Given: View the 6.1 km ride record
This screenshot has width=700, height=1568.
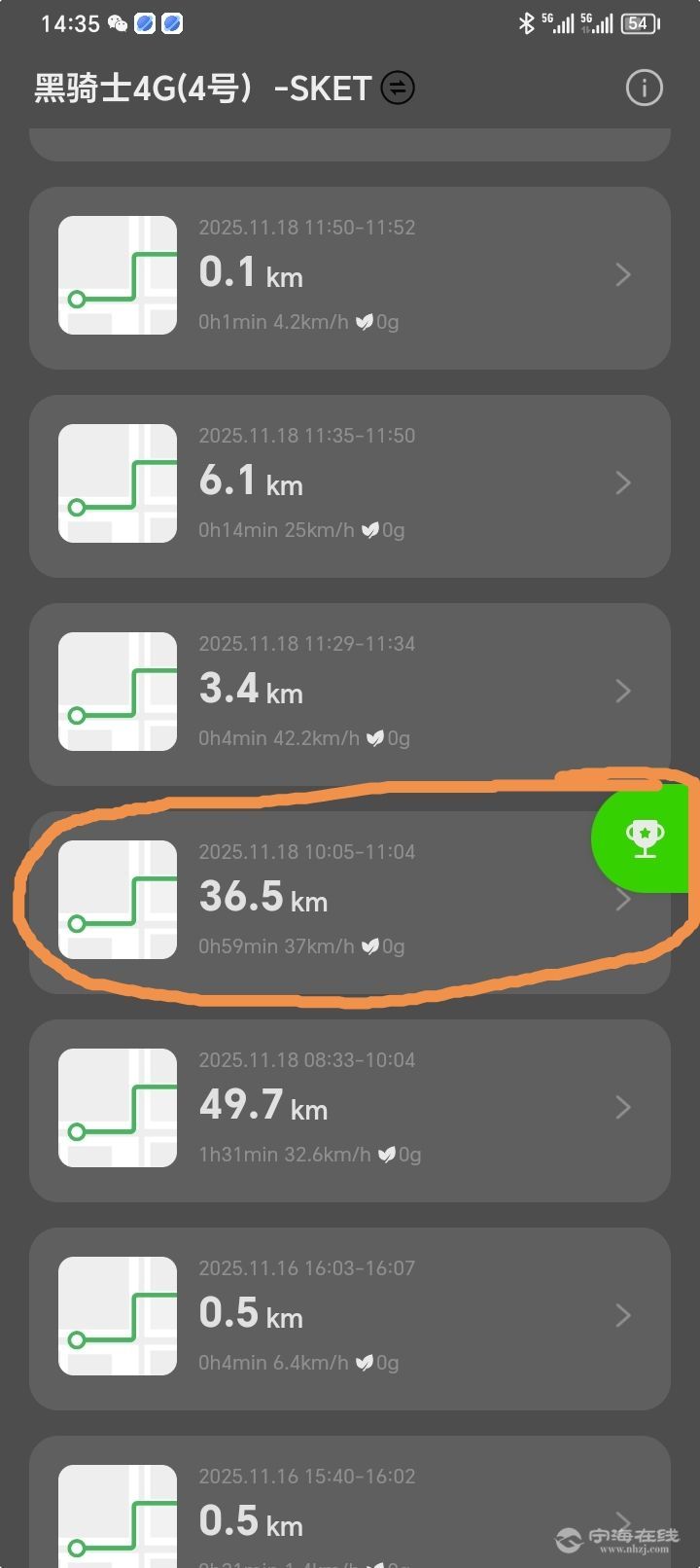Looking at the screenshot, I should [x=350, y=484].
